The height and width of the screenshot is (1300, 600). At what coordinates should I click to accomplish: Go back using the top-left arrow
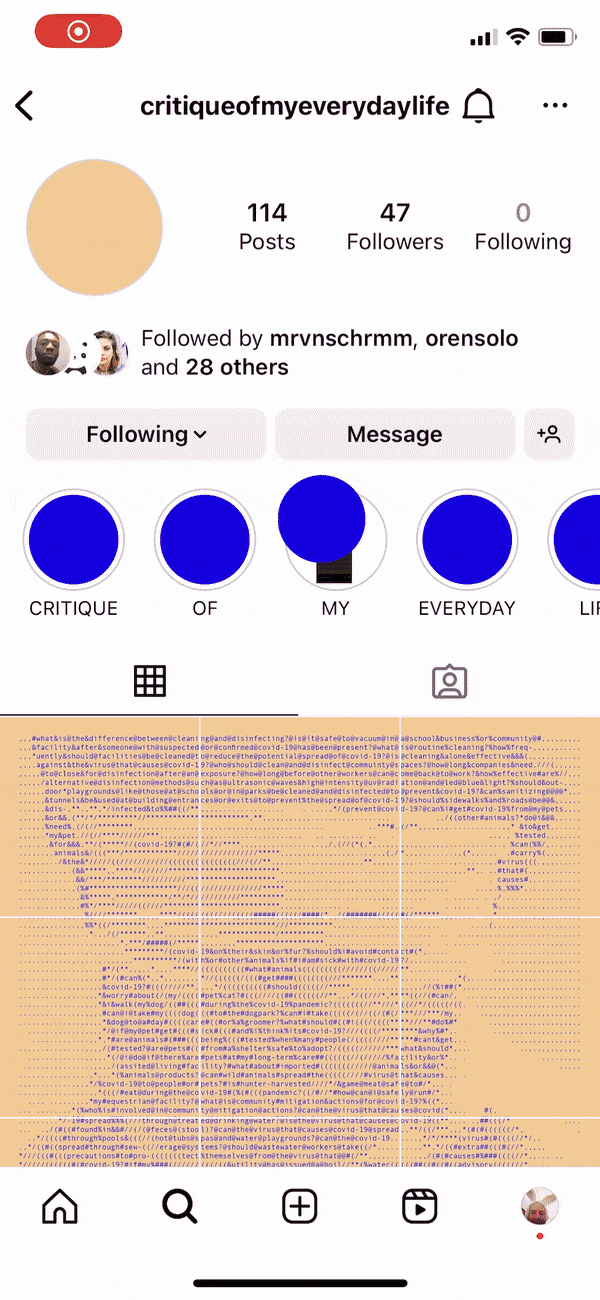click(x=25, y=106)
